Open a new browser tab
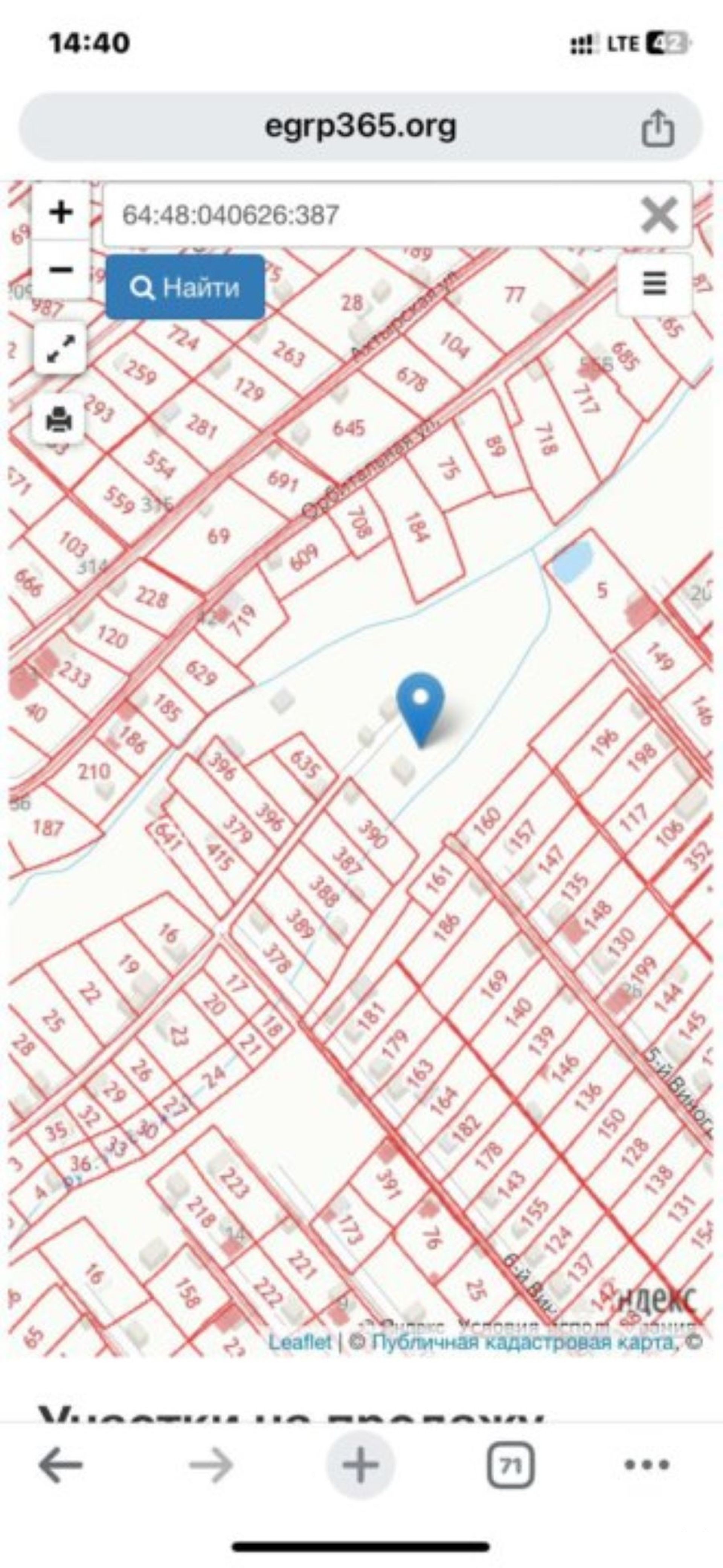This screenshot has height=1568, width=723. click(x=361, y=1464)
